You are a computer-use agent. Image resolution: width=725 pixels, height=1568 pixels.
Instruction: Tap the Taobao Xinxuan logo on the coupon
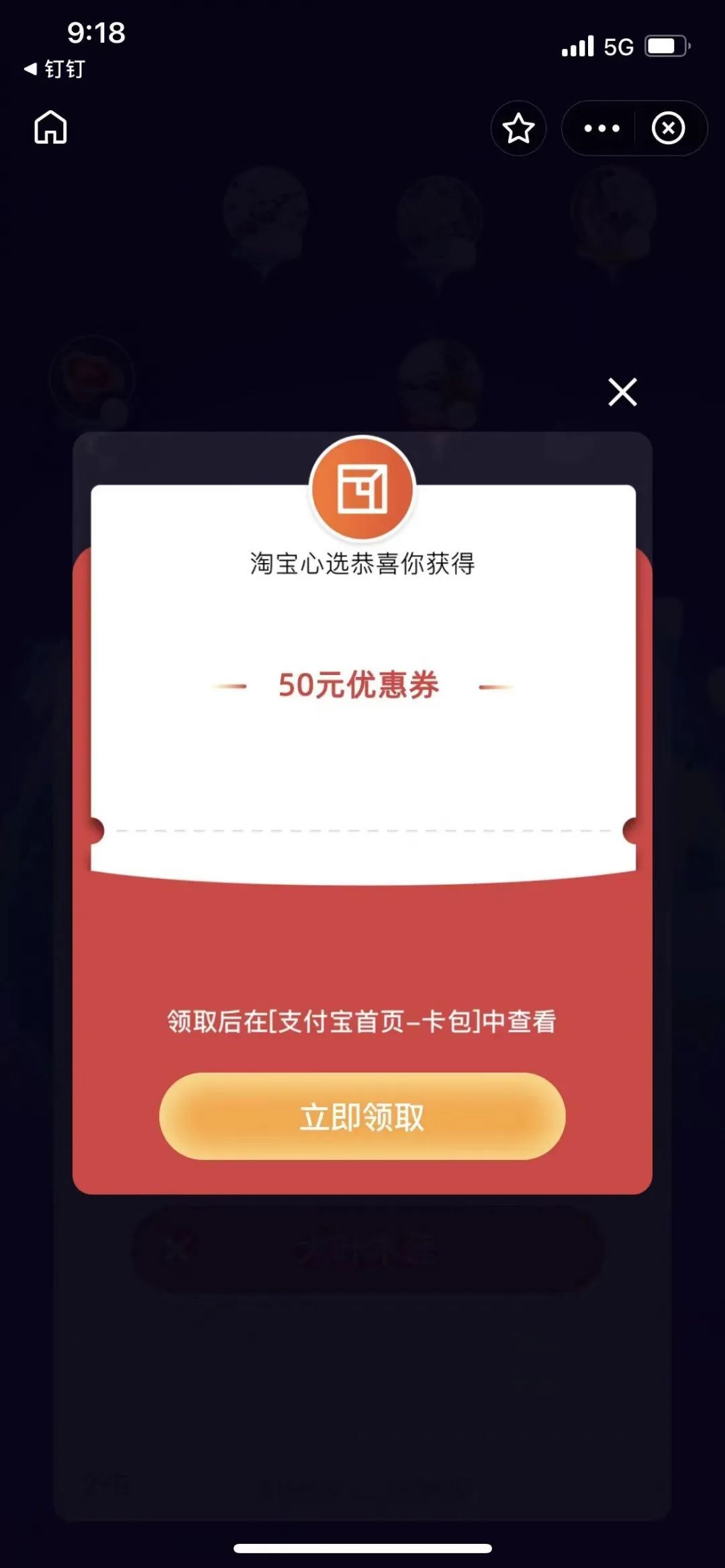pos(362,488)
